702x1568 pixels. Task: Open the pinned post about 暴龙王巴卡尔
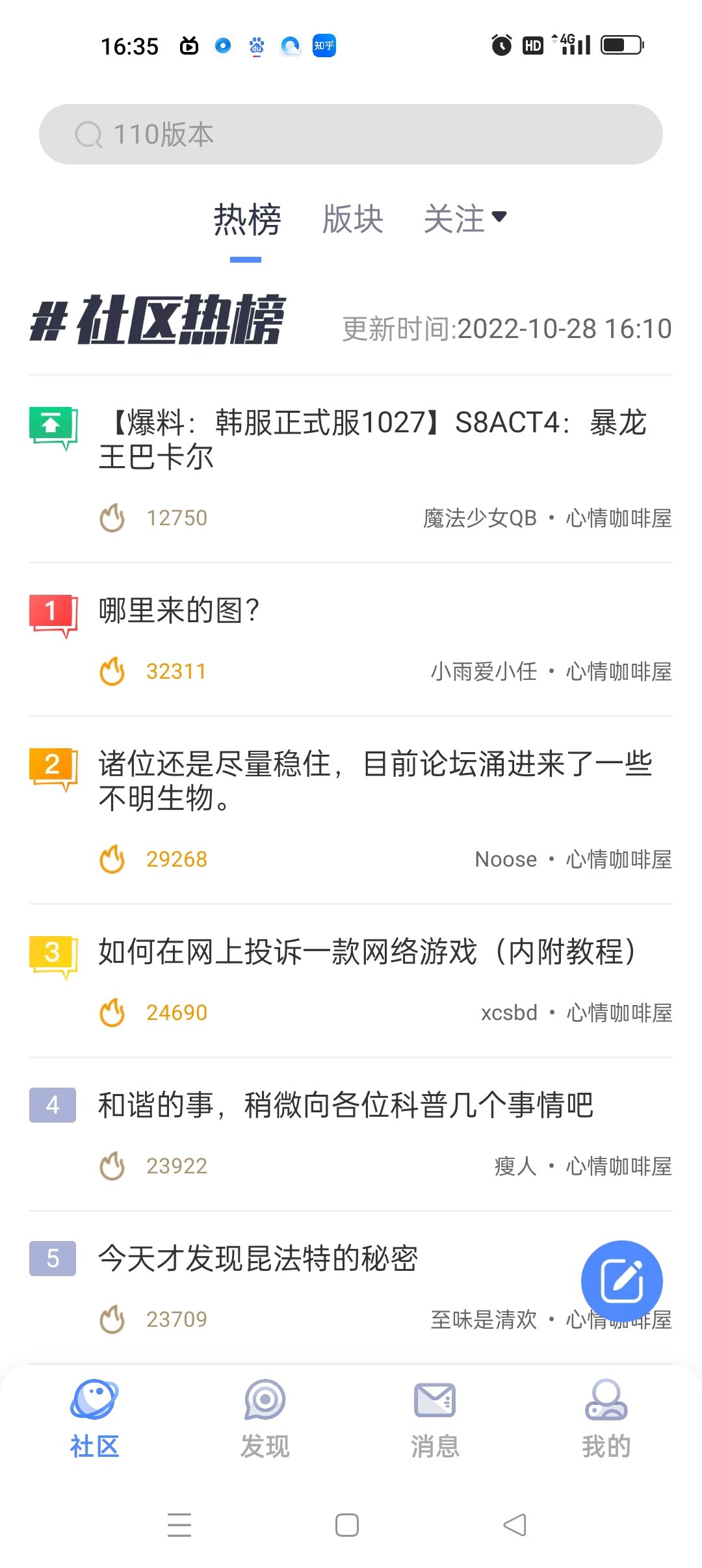click(x=351, y=469)
